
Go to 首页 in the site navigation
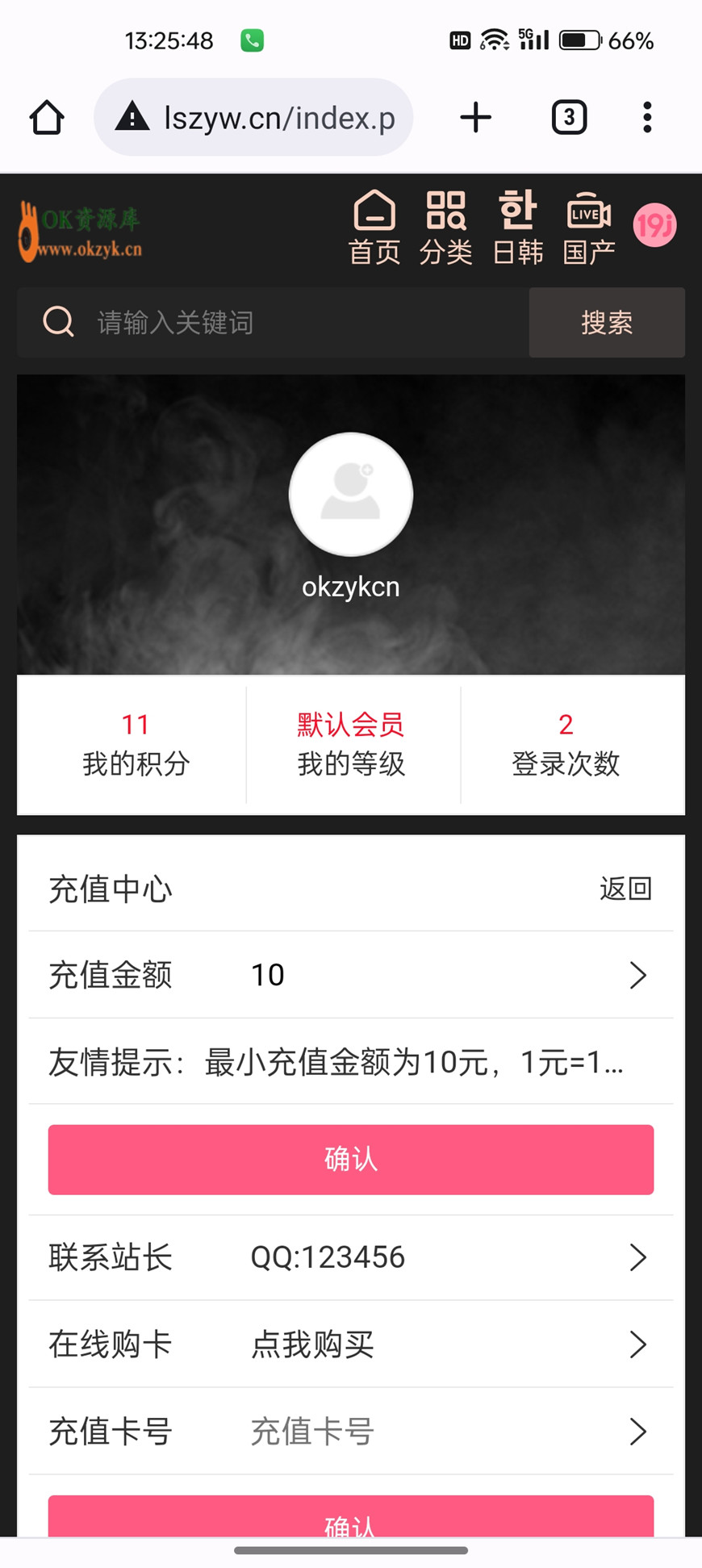click(374, 229)
